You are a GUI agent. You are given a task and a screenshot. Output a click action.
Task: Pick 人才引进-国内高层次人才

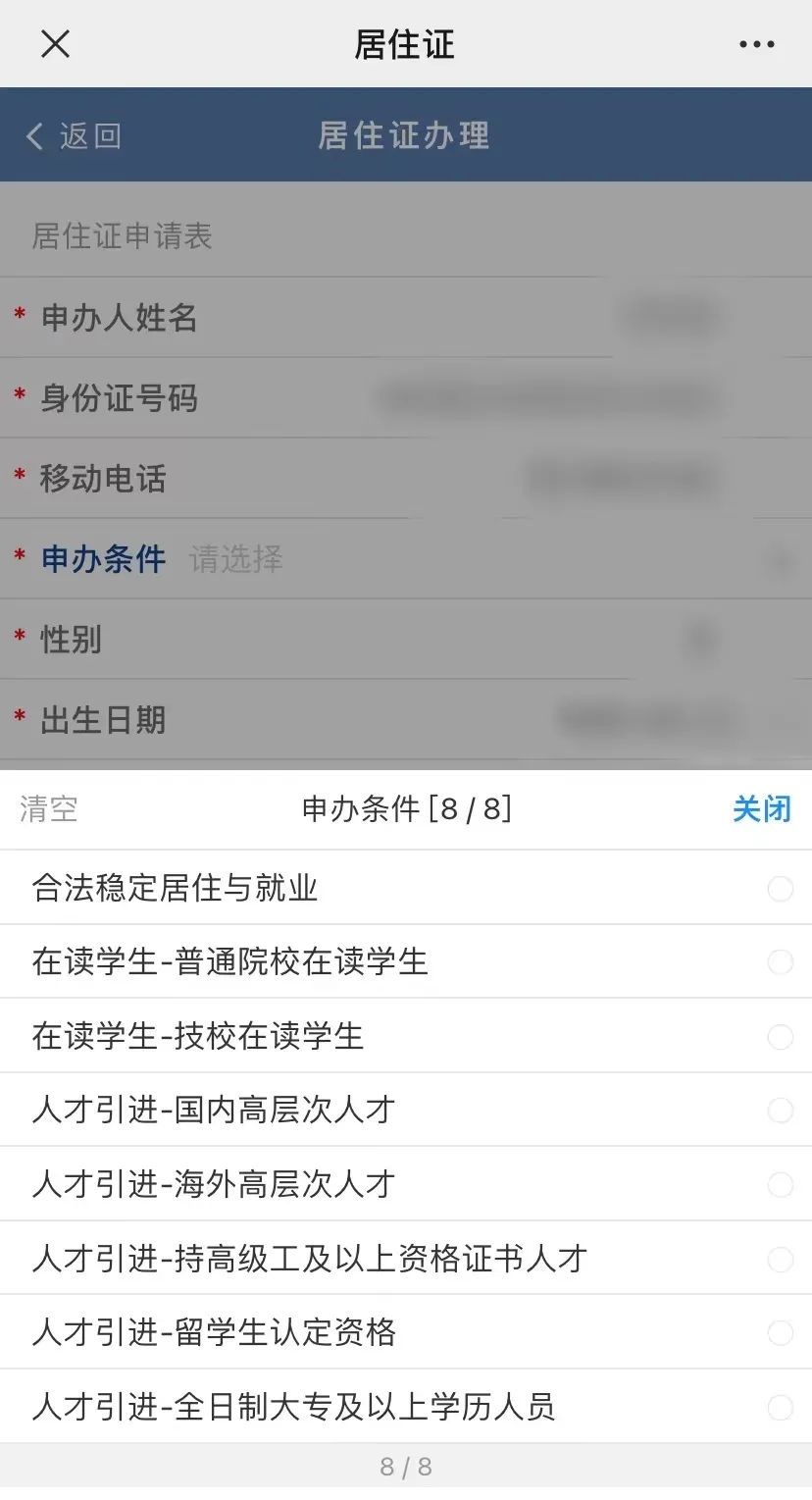pyautogui.click(x=406, y=1110)
